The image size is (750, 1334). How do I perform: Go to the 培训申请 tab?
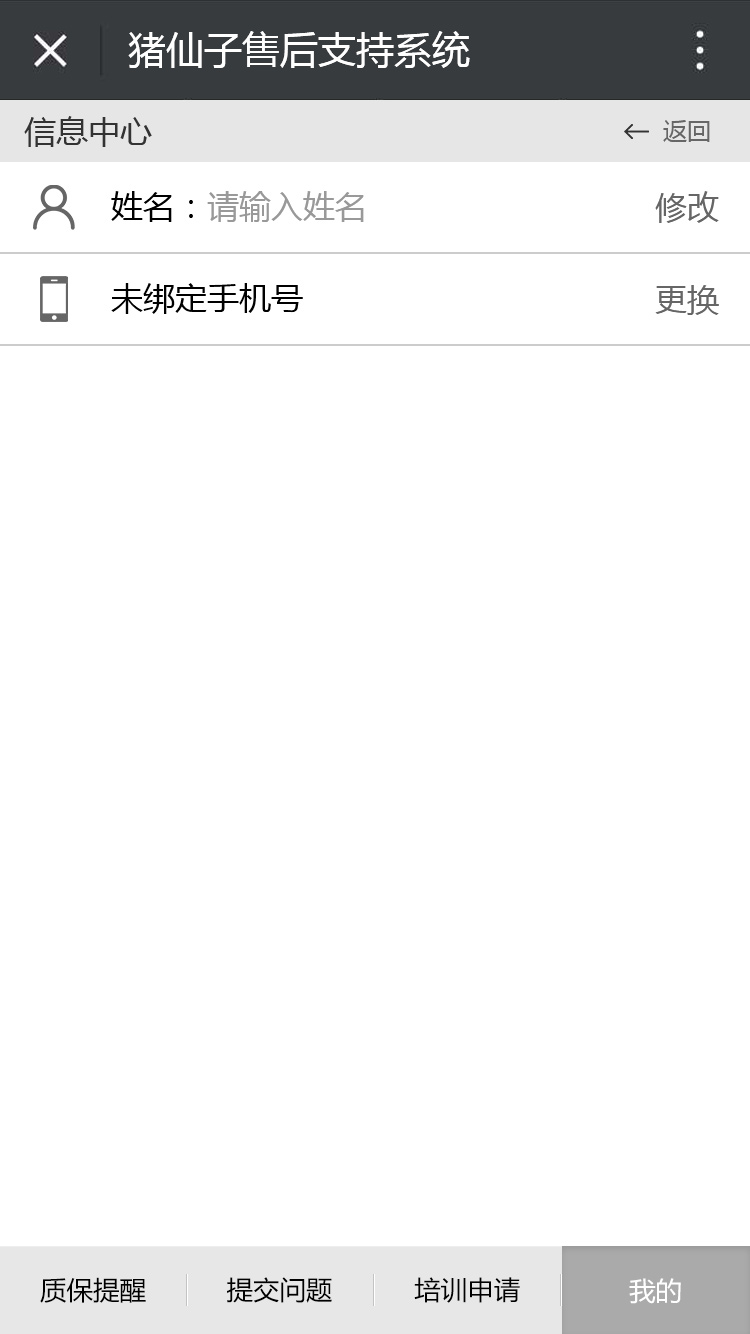[x=467, y=1290]
